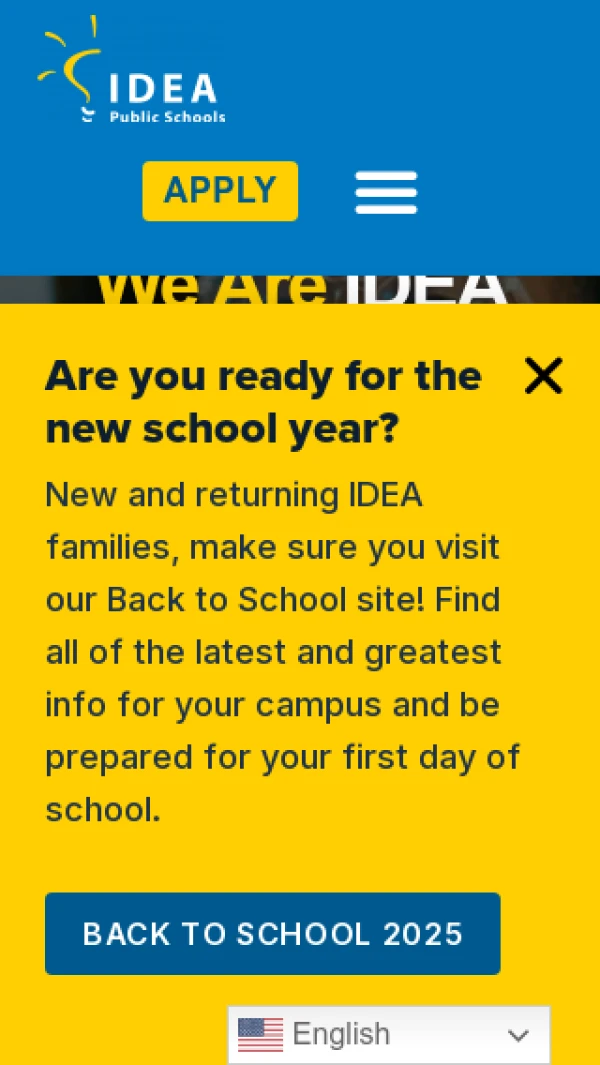Dismiss the back-to-school popup
The image size is (600, 1065).
click(x=543, y=376)
